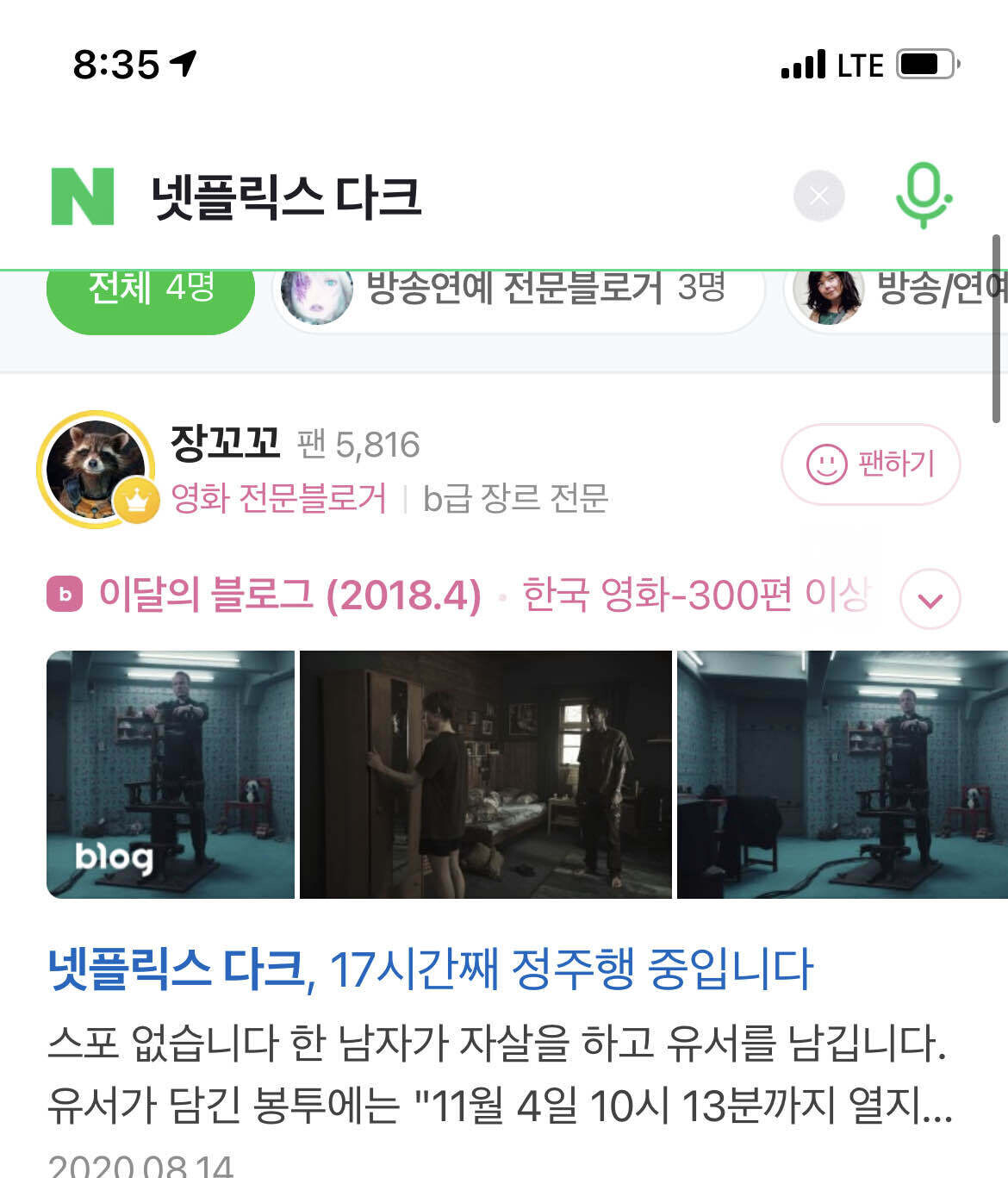1008x1178 pixels.
Task: Open the first blog thumbnail image
Action: pyautogui.click(x=171, y=774)
